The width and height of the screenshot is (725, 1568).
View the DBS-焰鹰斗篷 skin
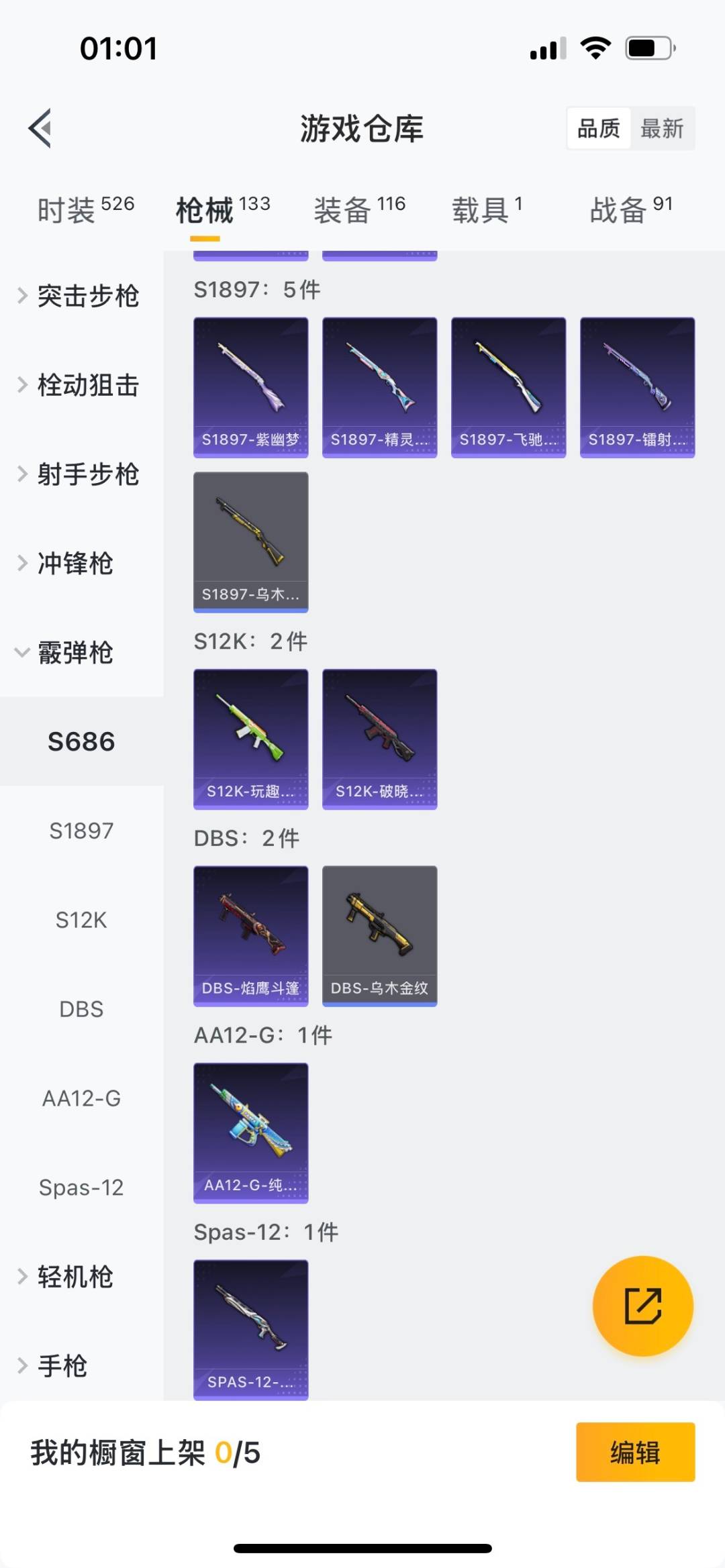pos(251,935)
